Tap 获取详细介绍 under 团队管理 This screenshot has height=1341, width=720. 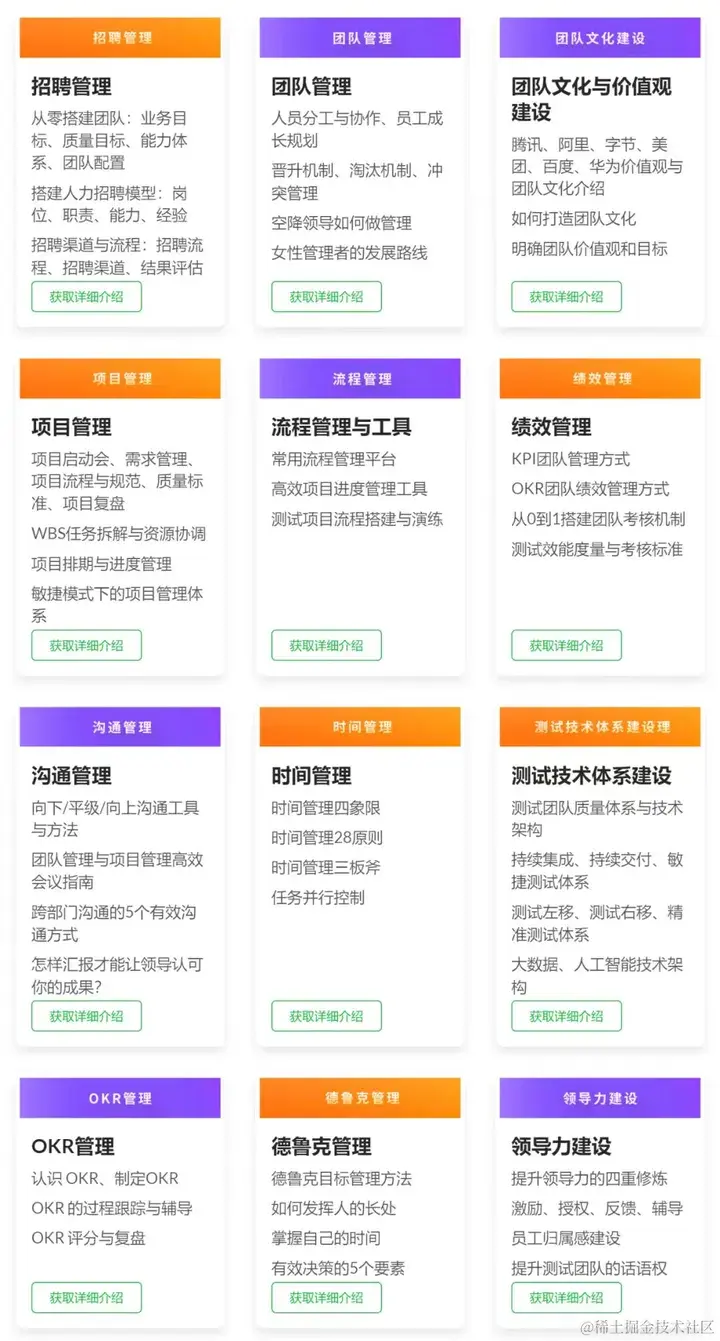(x=326, y=297)
